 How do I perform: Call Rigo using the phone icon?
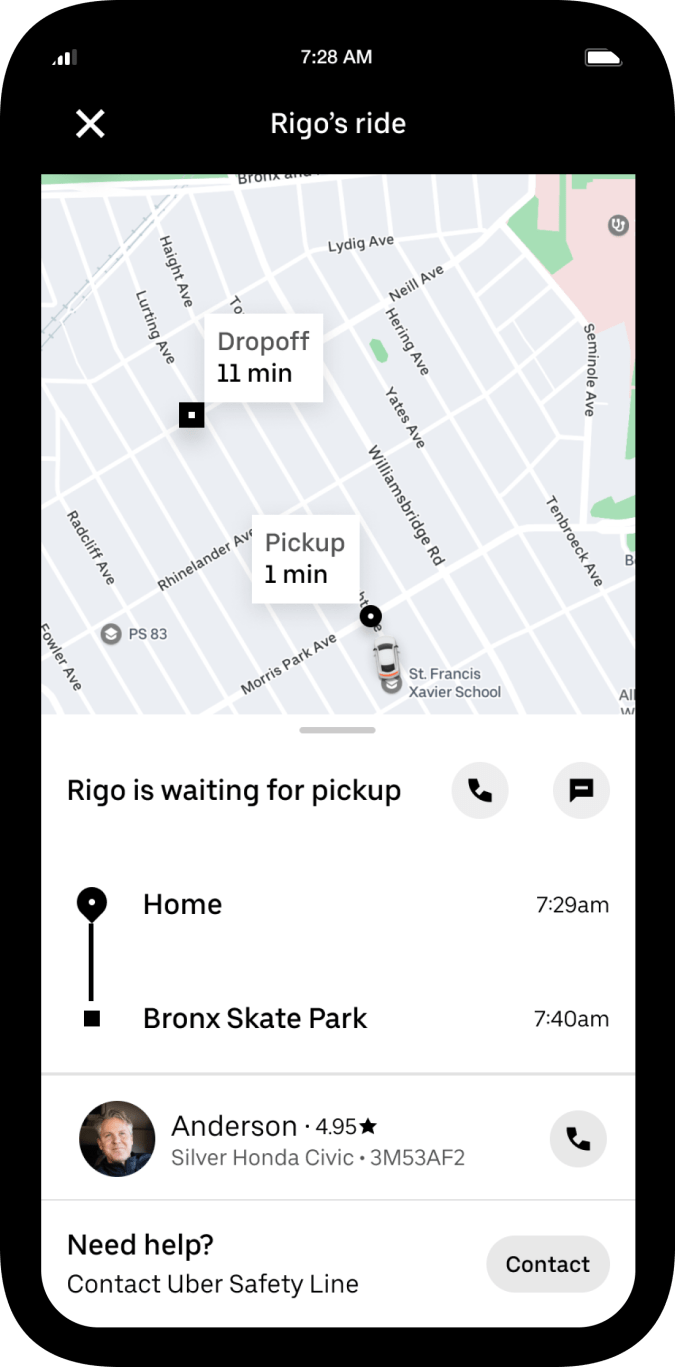480,790
